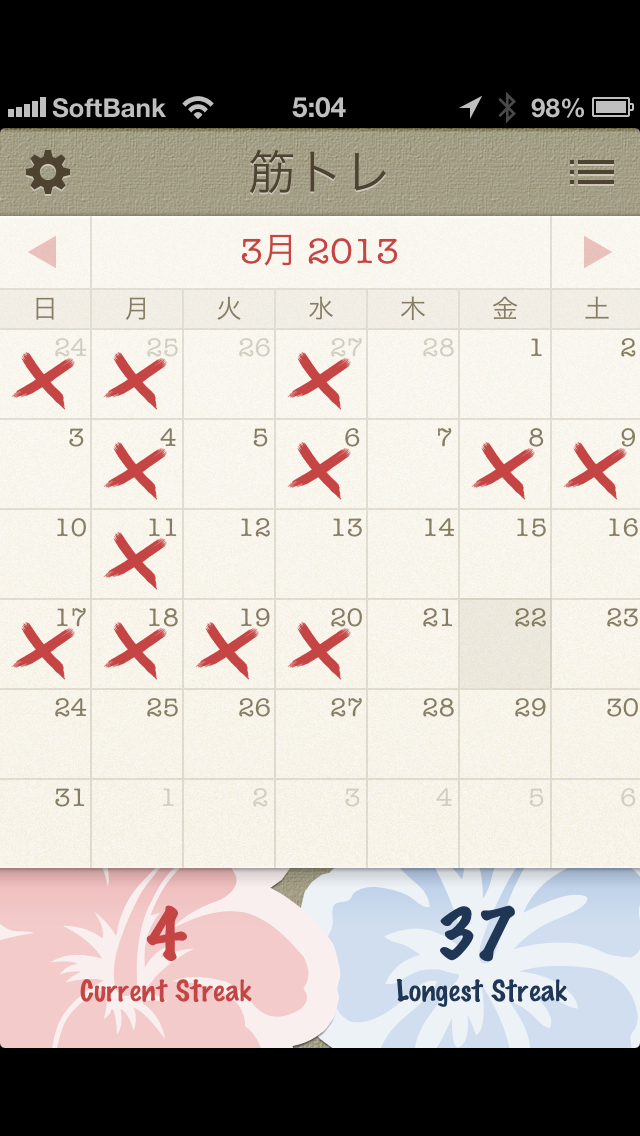
Task: Select March 13 on the calendar
Action: (x=321, y=555)
